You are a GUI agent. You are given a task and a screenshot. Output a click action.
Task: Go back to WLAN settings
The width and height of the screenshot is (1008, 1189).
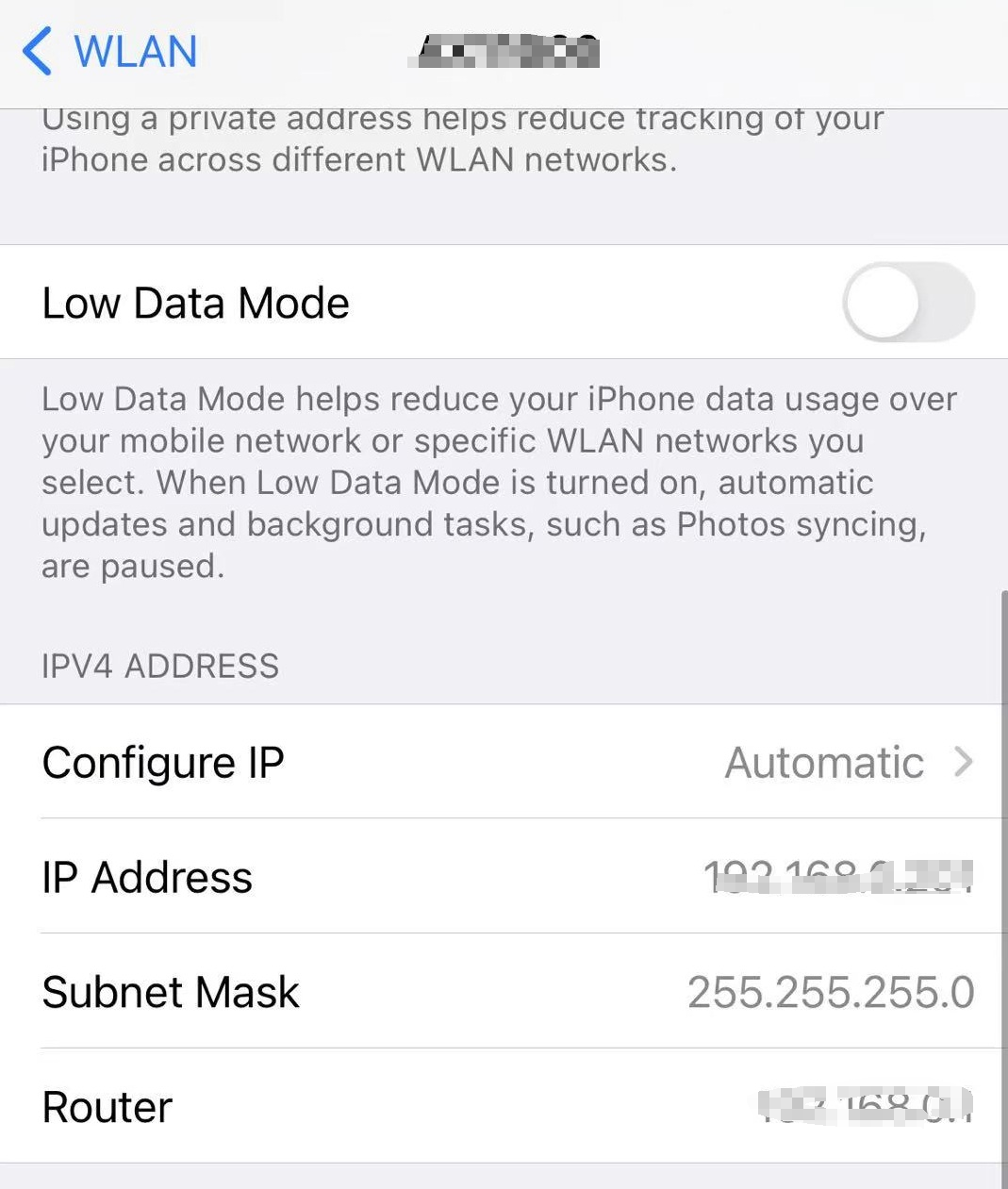point(109,51)
